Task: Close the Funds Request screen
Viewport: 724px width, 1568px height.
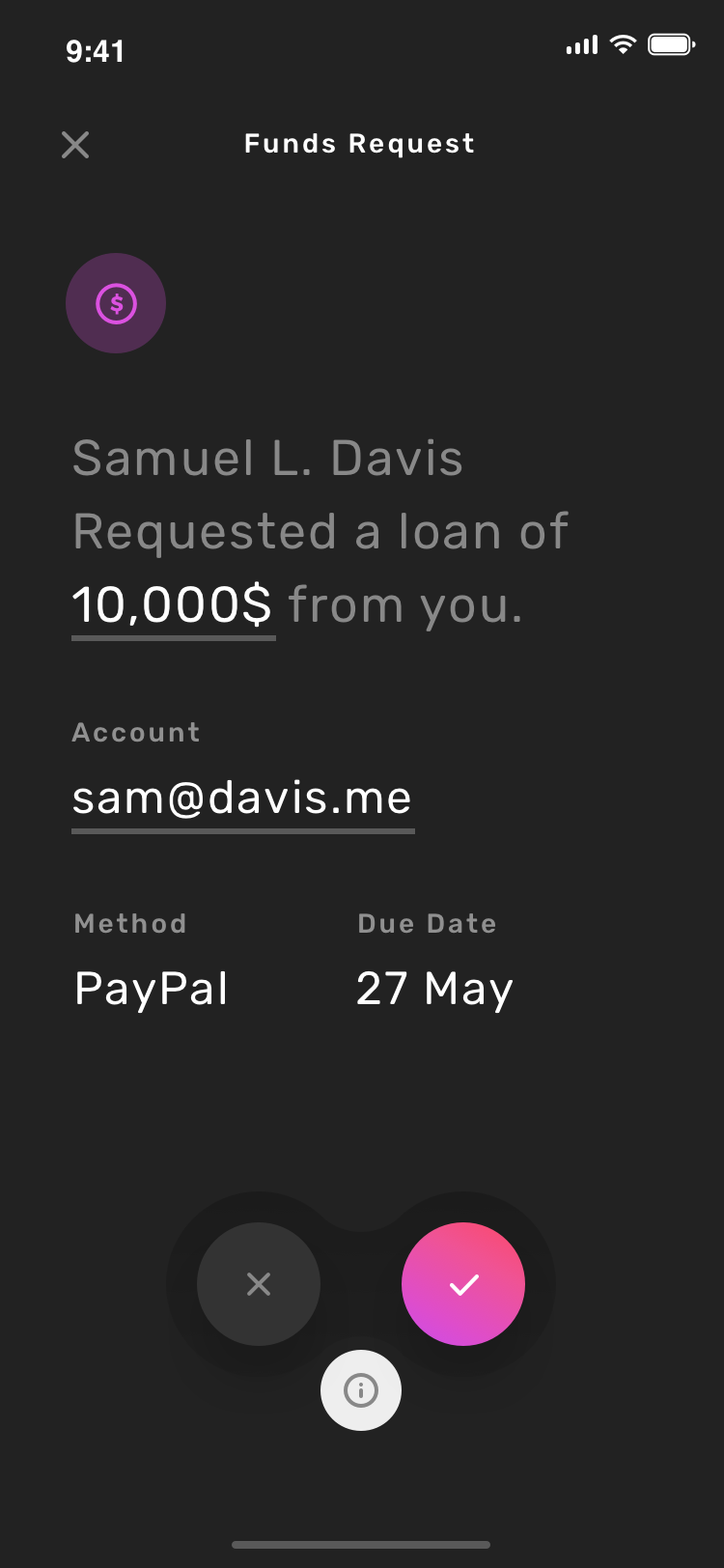Action: coord(75,145)
